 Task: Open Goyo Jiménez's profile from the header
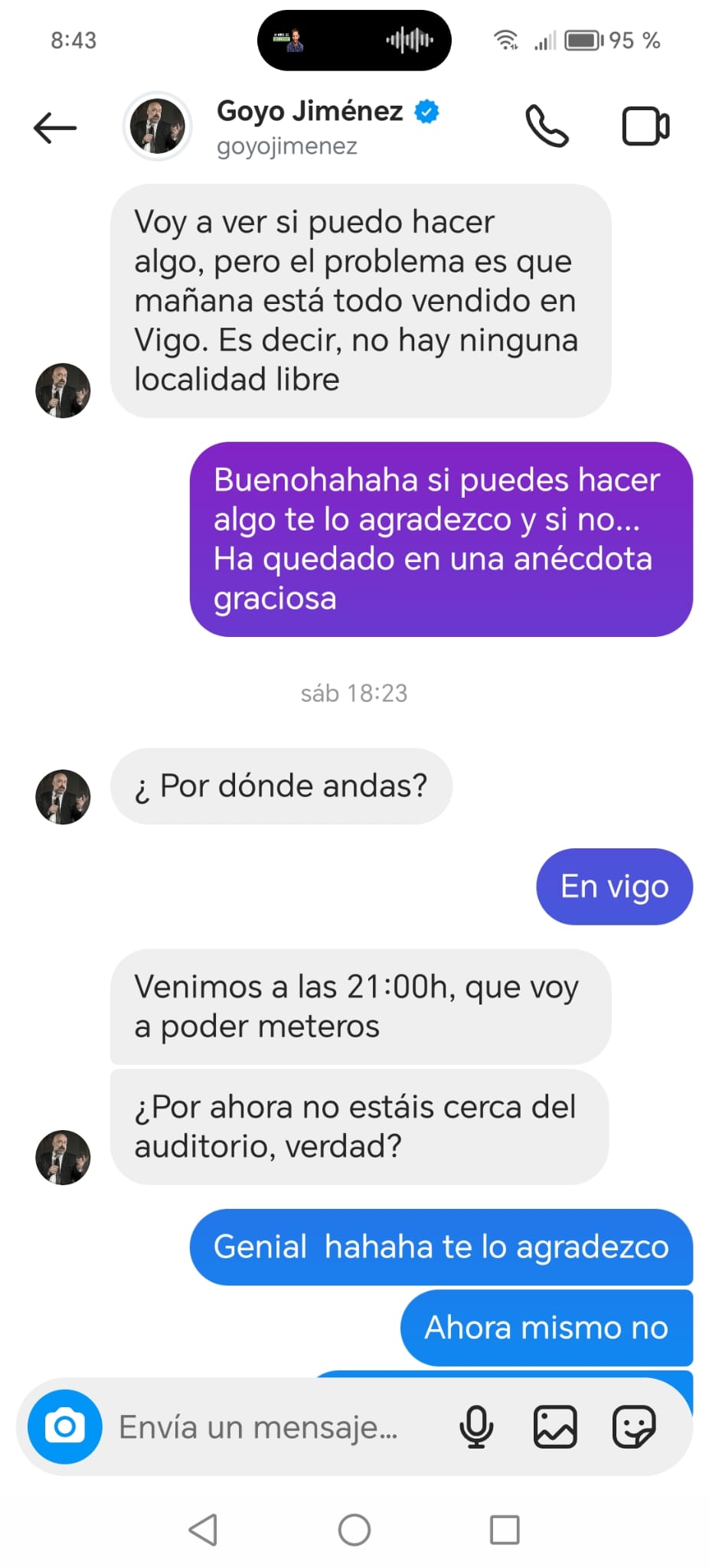tap(309, 126)
